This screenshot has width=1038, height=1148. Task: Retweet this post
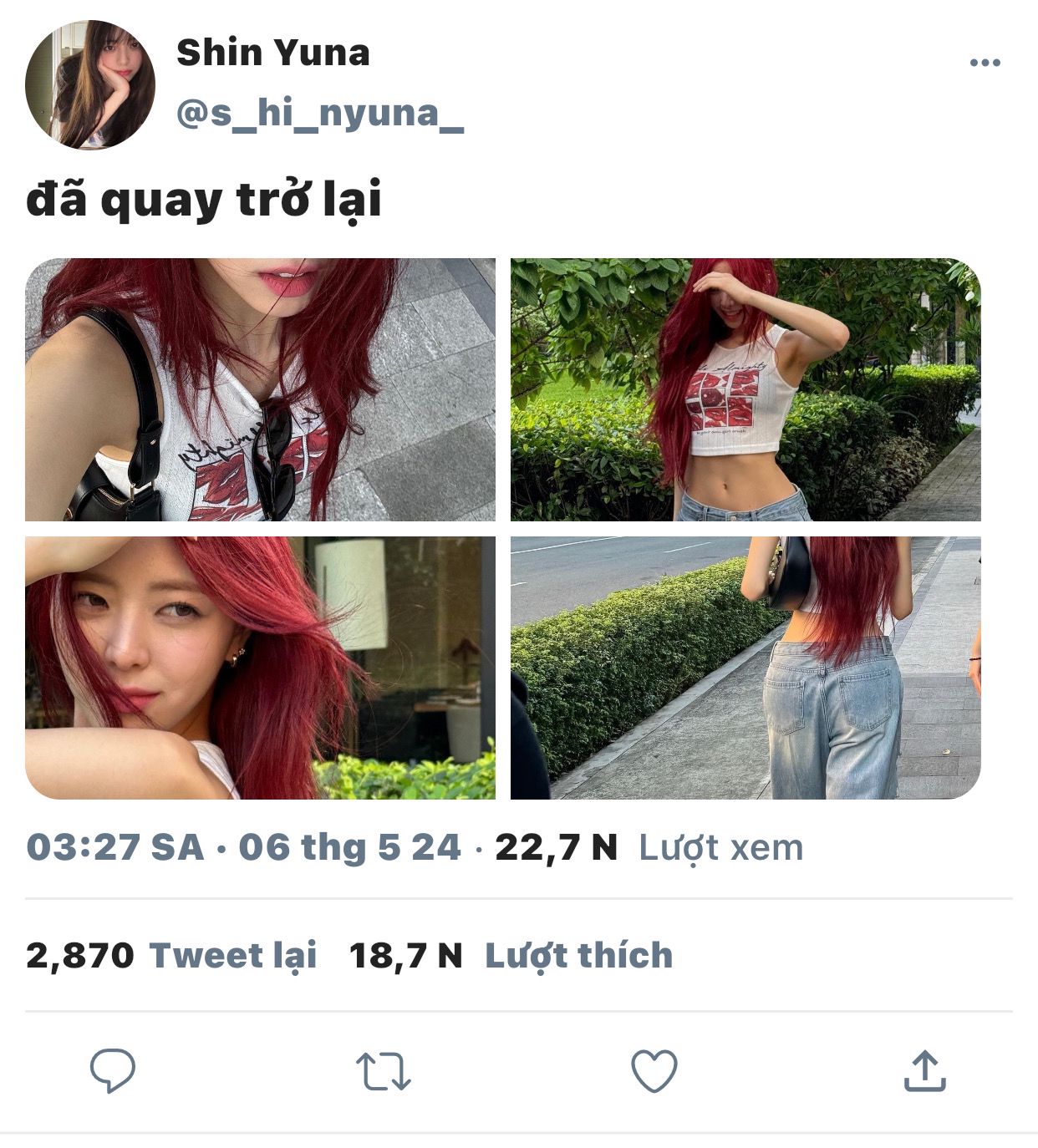(384, 1071)
